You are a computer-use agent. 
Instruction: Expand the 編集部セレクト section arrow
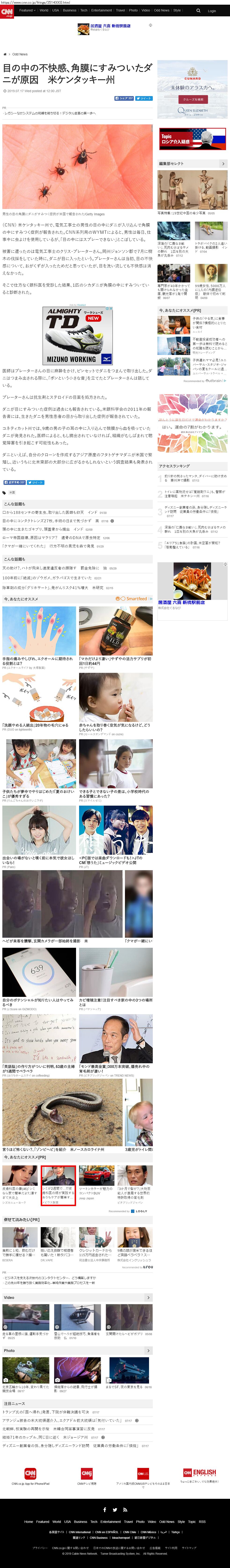tap(223, 163)
